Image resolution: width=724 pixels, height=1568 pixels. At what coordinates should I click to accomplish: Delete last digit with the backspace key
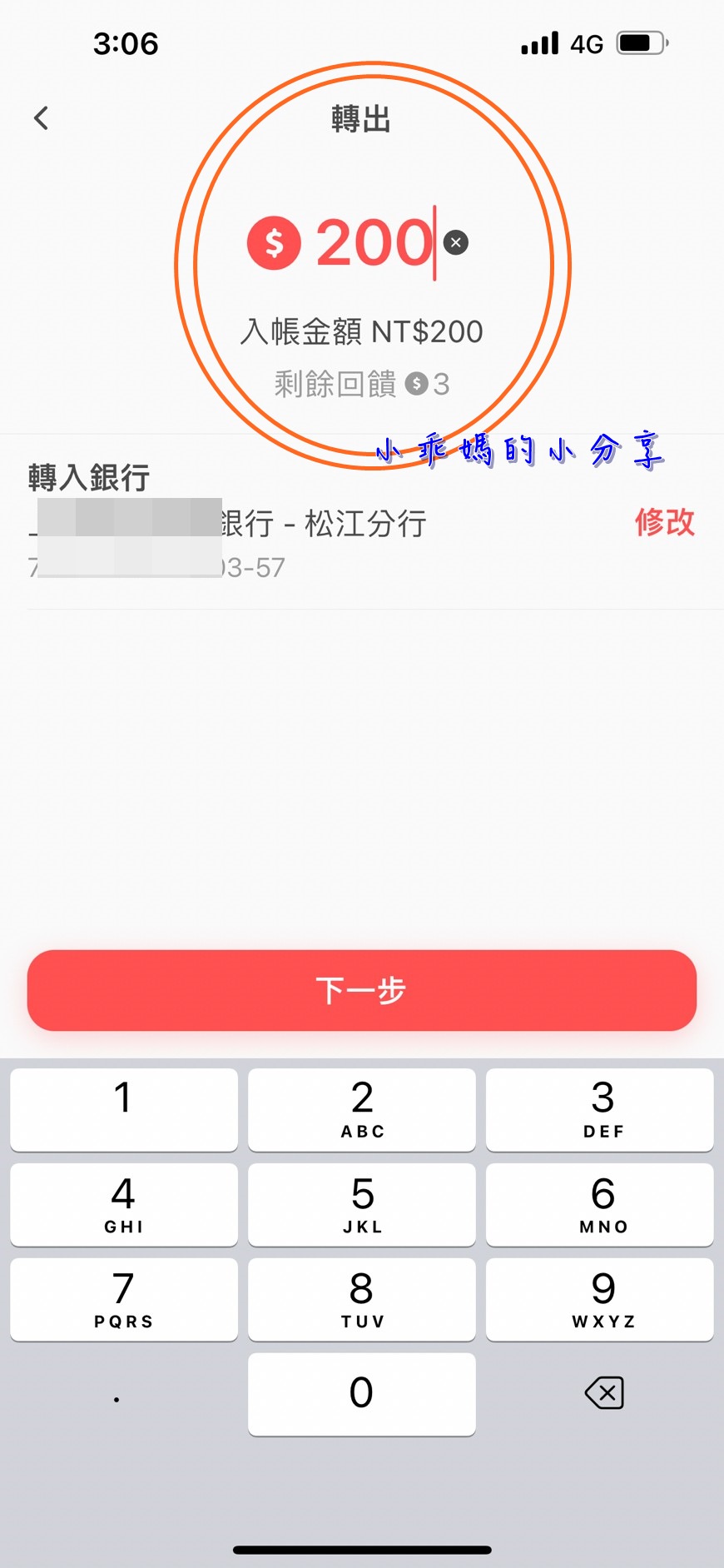coord(604,1392)
